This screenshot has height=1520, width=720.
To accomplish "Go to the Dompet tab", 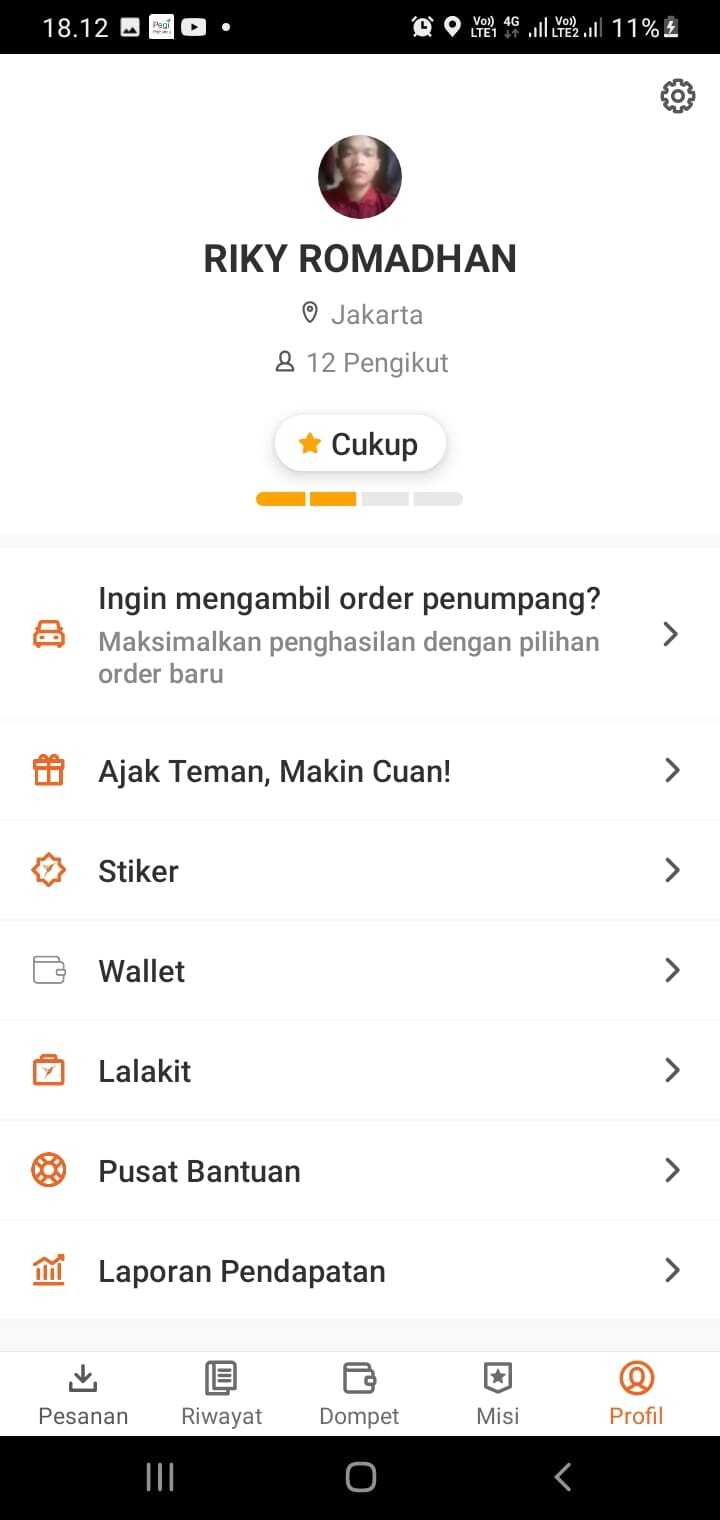I will (359, 1394).
